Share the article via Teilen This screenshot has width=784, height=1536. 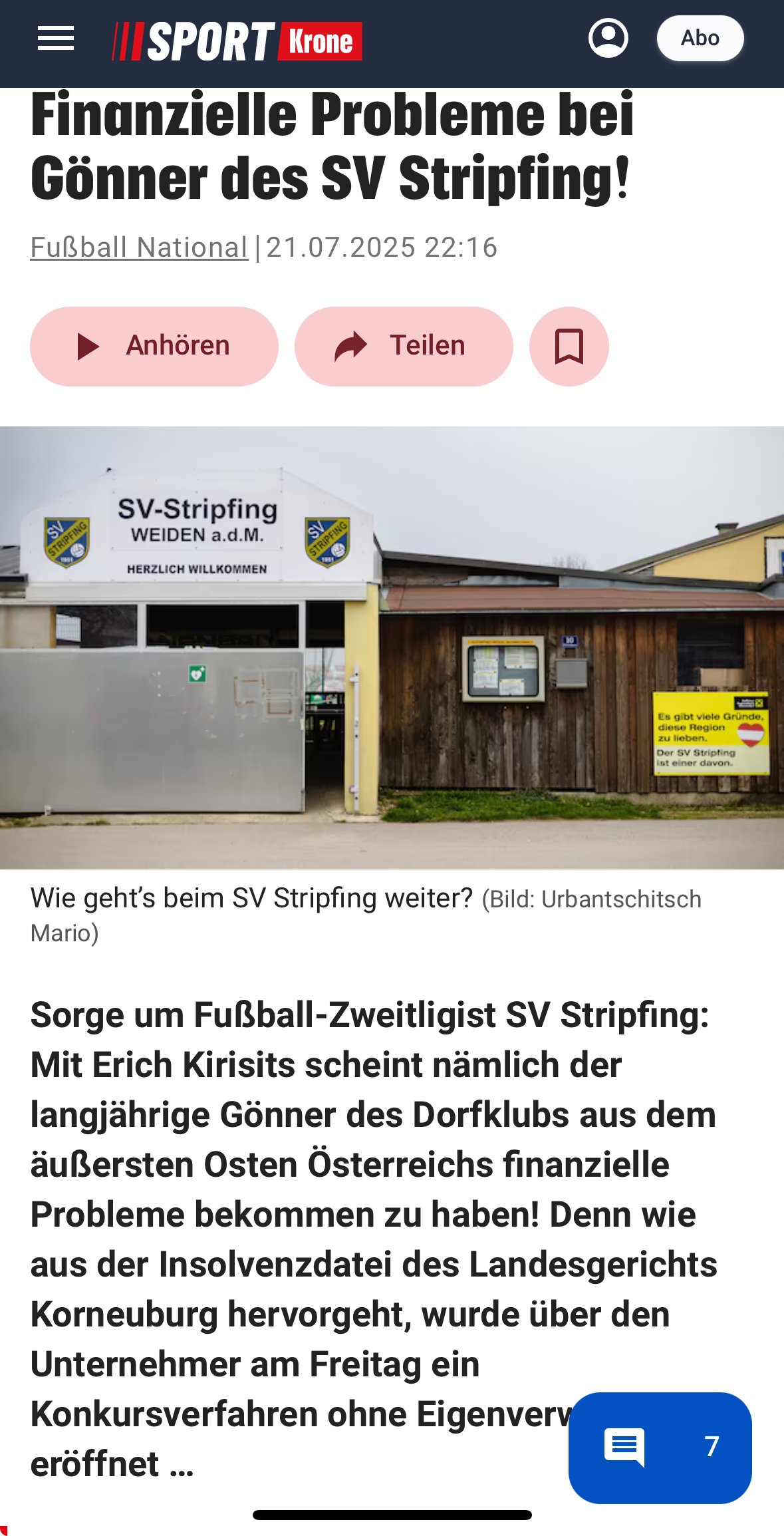click(x=404, y=346)
